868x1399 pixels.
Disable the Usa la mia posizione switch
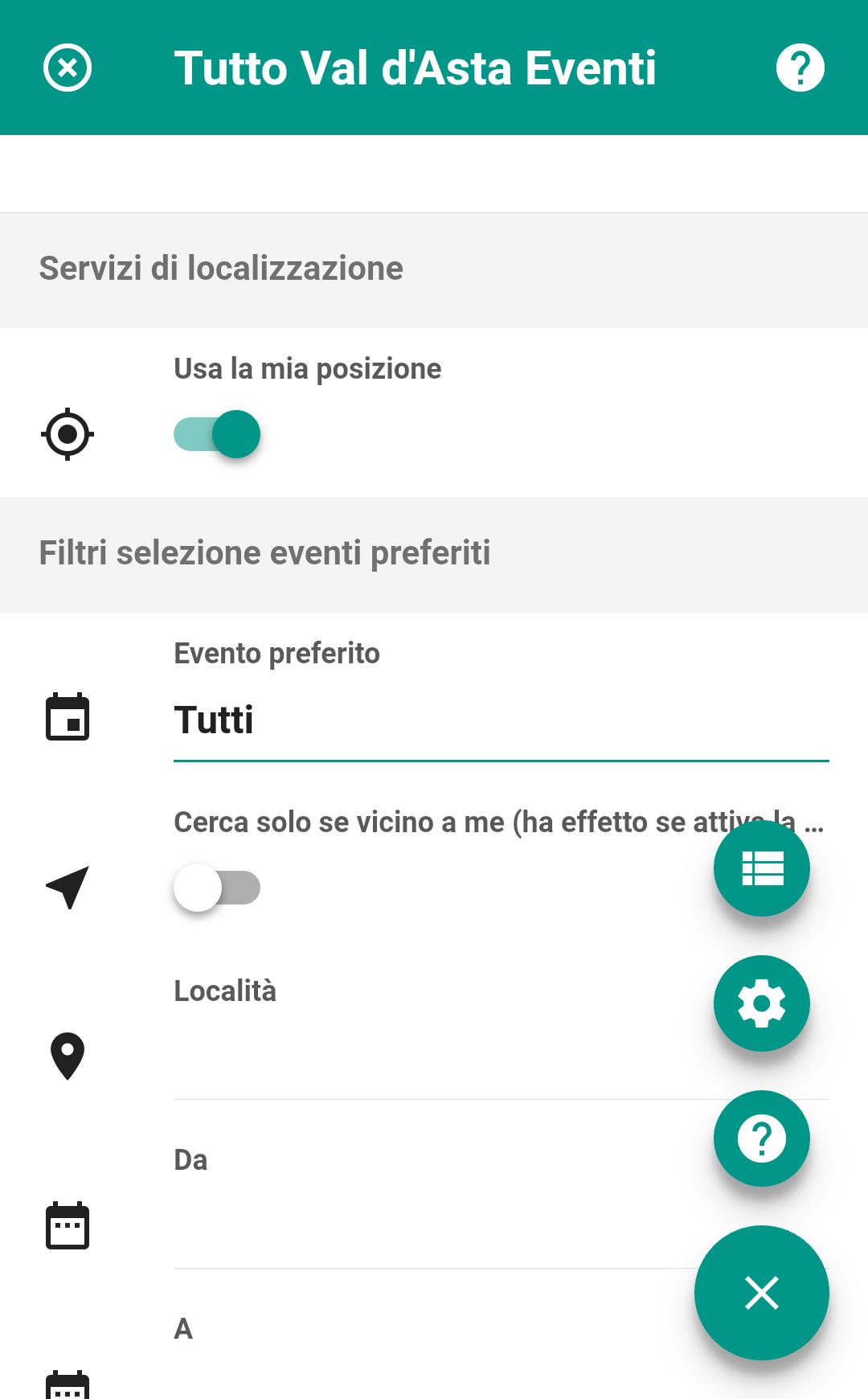click(217, 434)
